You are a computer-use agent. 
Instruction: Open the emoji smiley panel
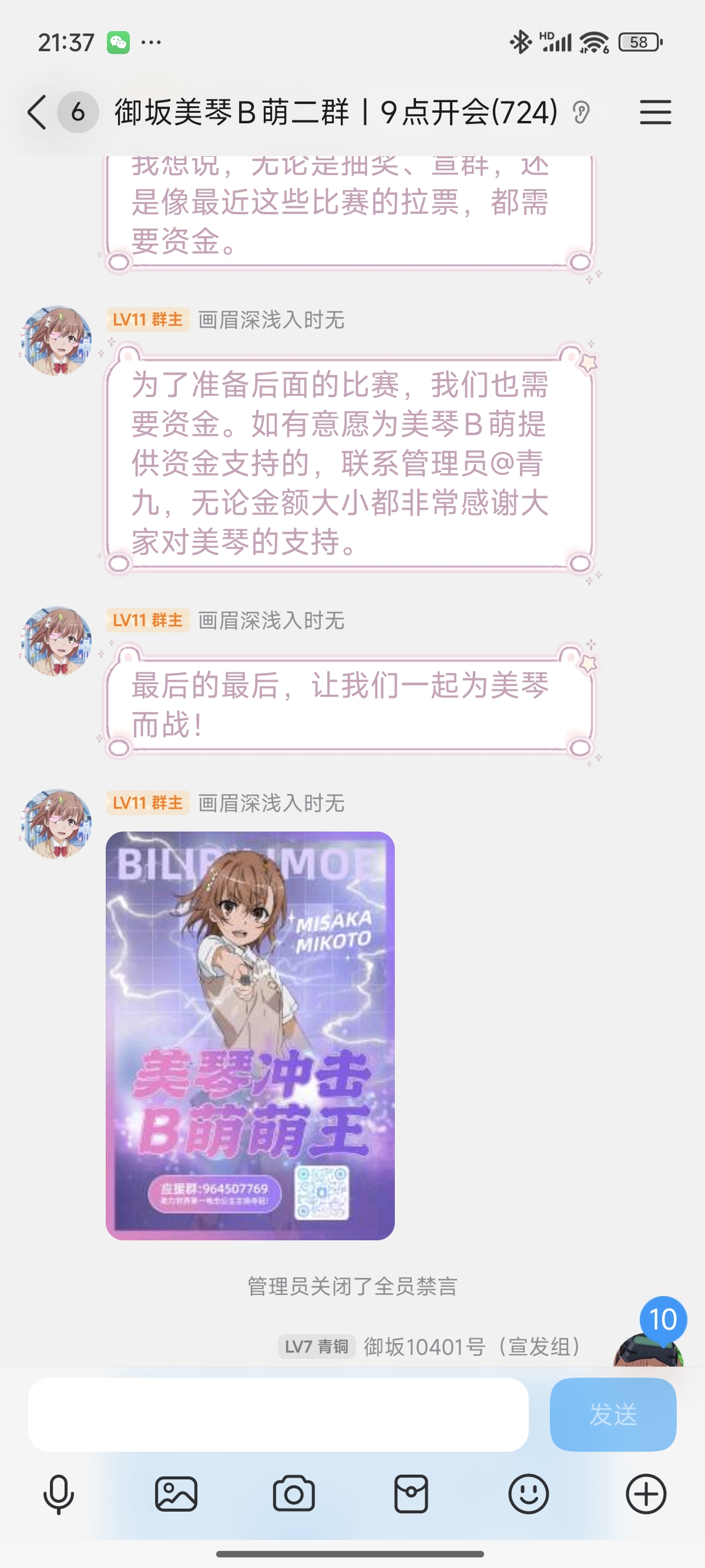[528, 1495]
